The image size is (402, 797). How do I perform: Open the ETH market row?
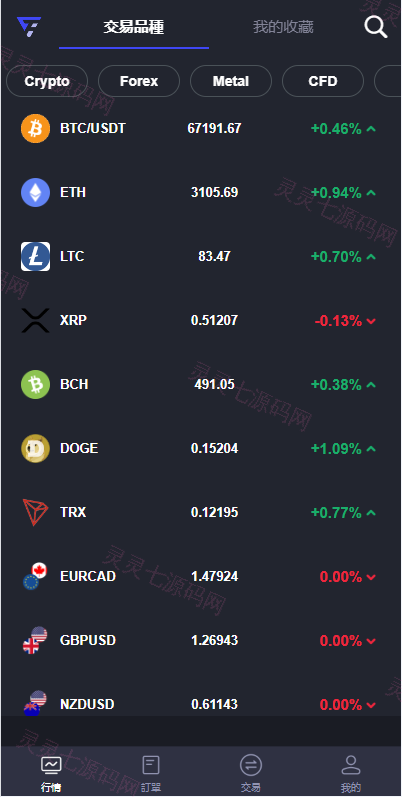(201, 193)
